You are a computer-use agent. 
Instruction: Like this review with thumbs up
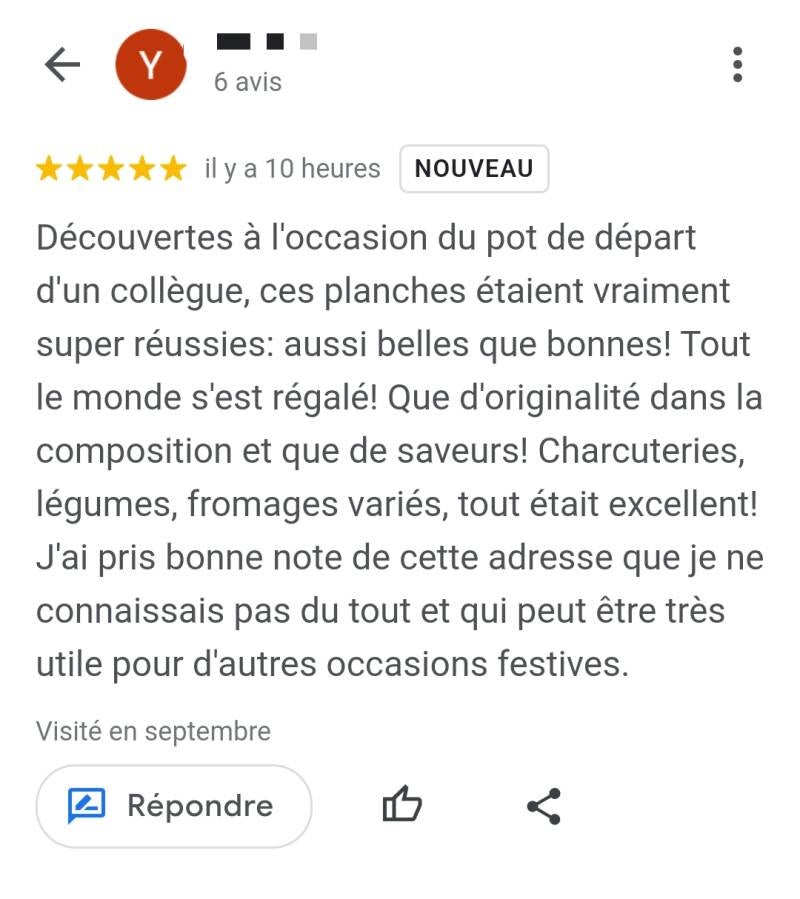pos(402,805)
